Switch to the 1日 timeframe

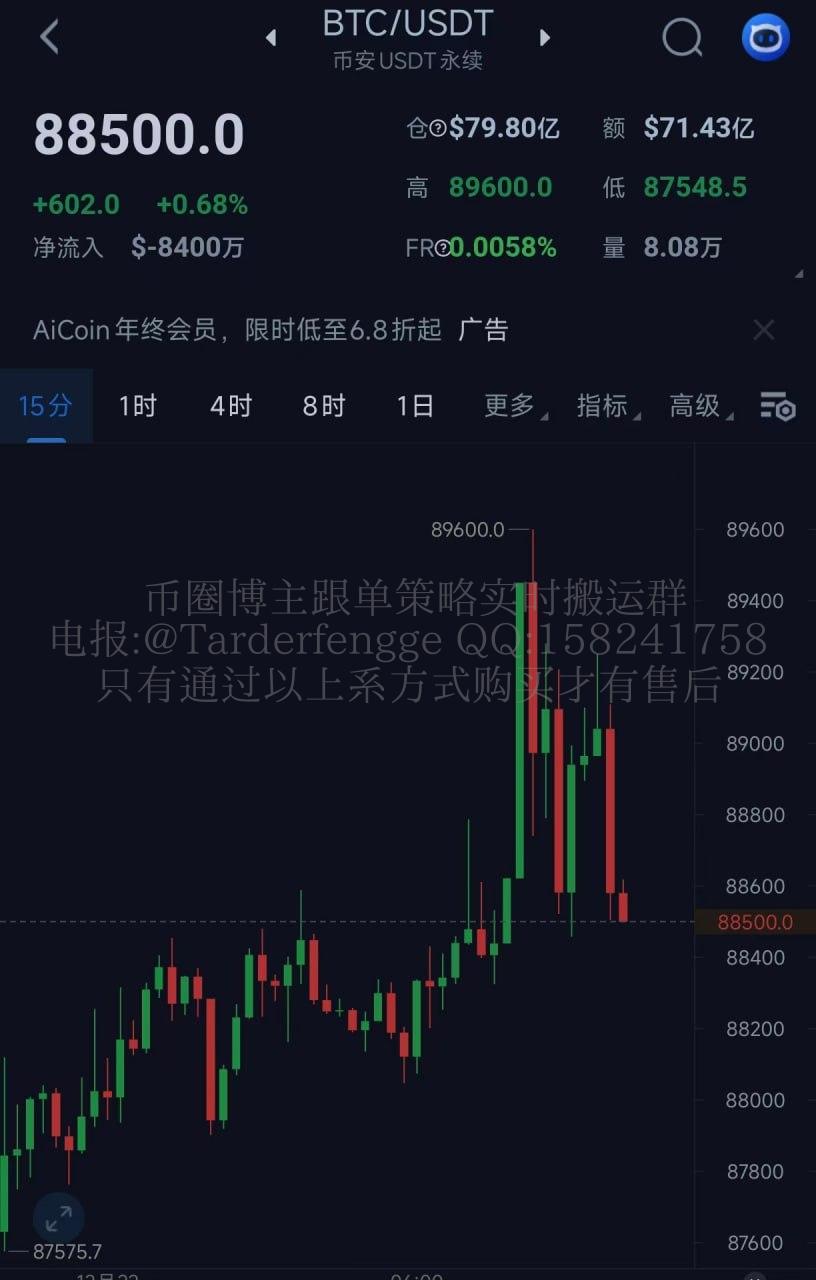(x=415, y=406)
